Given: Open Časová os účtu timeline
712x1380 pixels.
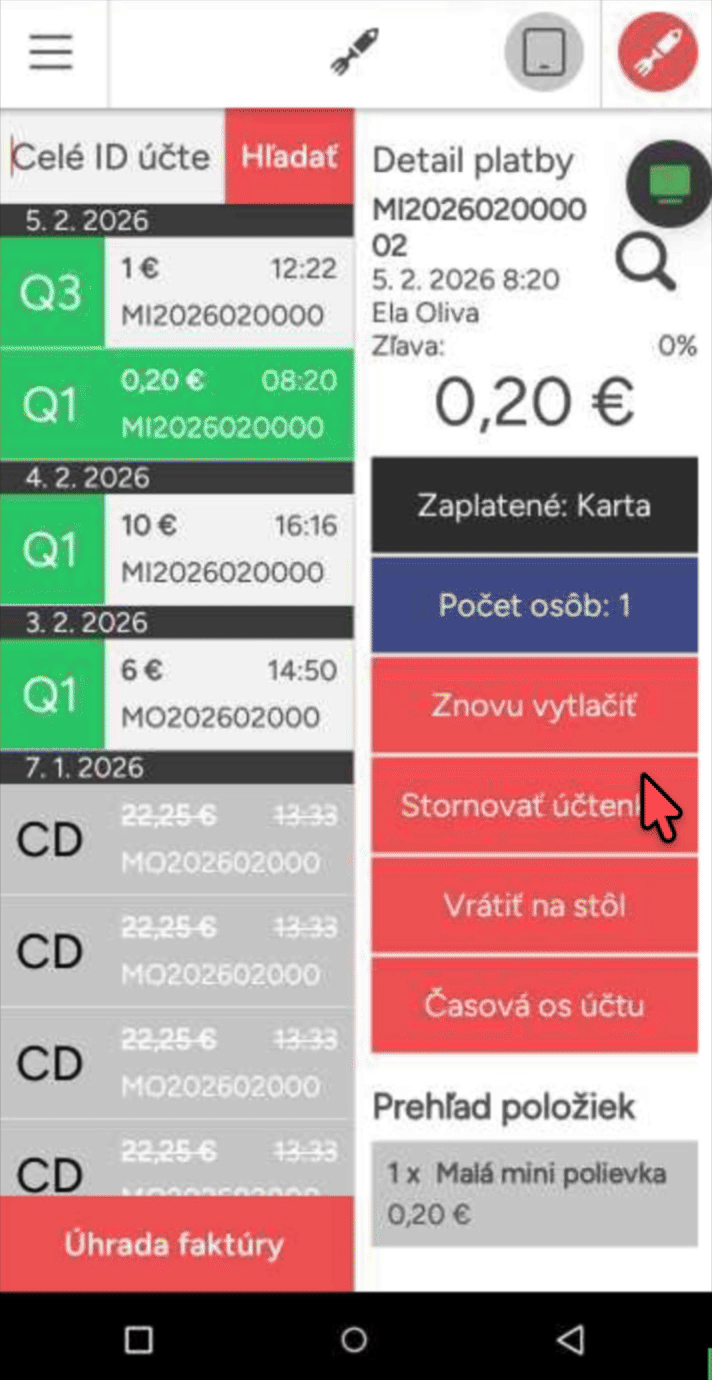Looking at the screenshot, I should pyautogui.click(x=534, y=1005).
